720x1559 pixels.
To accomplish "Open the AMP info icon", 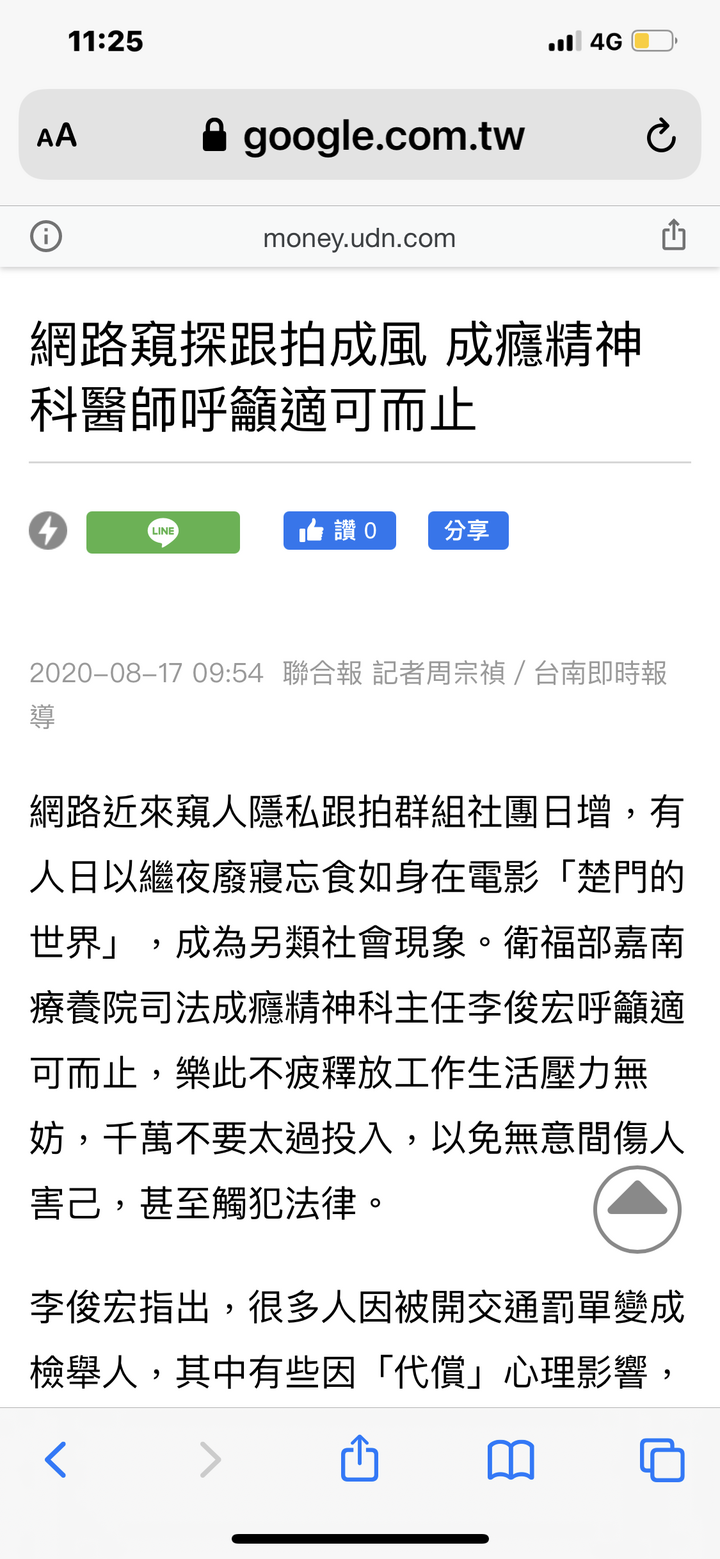I will pyautogui.click(x=46, y=237).
